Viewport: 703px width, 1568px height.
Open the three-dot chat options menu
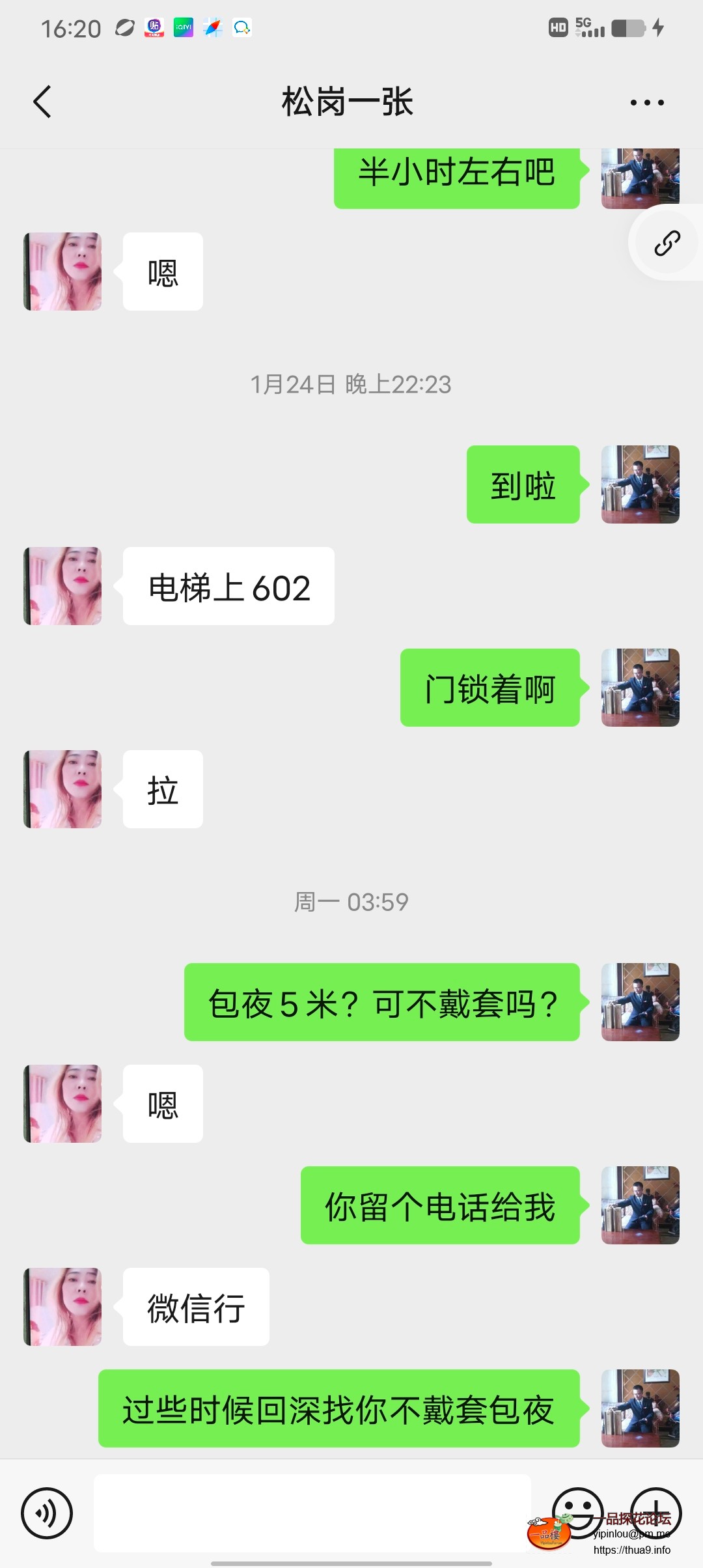point(646,102)
